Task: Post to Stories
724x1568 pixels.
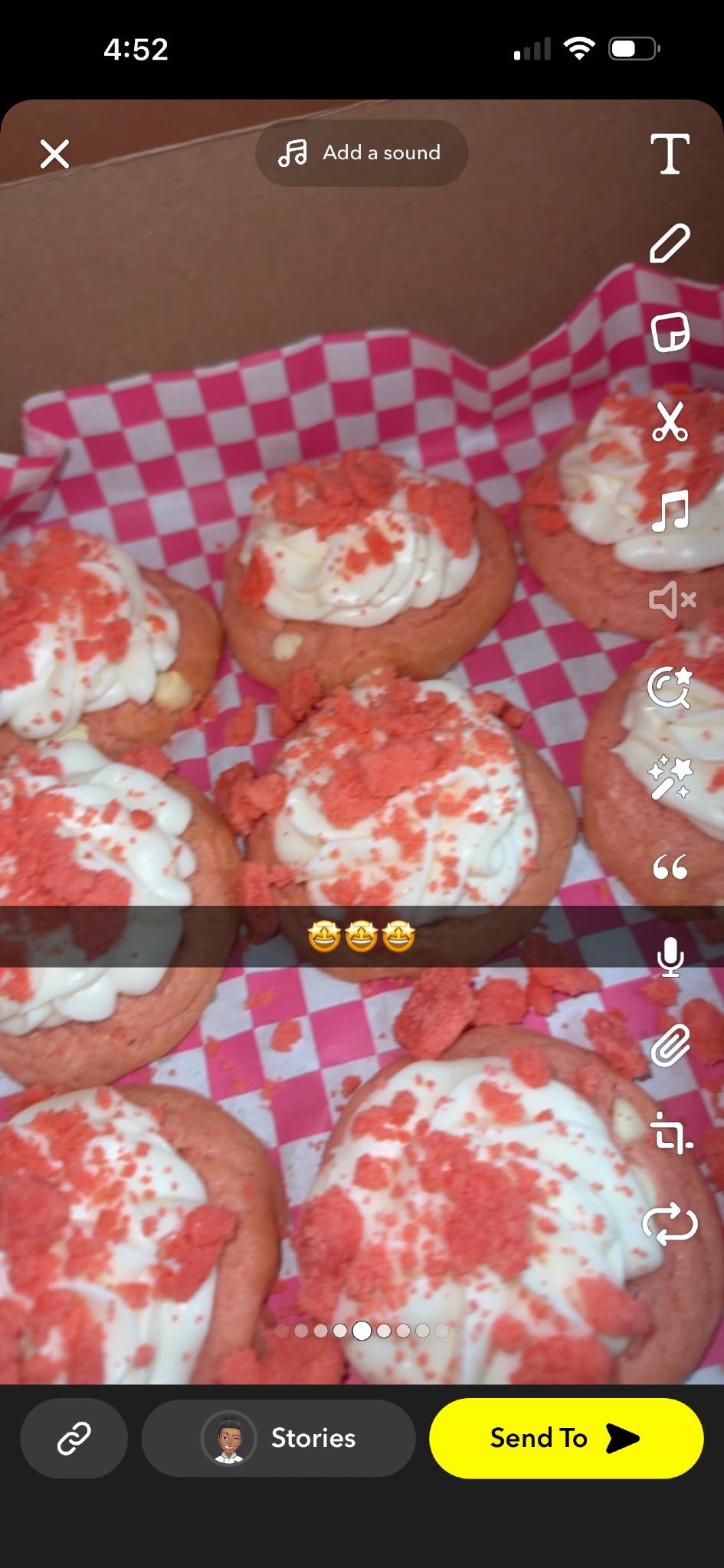Action: (279, 1438)
